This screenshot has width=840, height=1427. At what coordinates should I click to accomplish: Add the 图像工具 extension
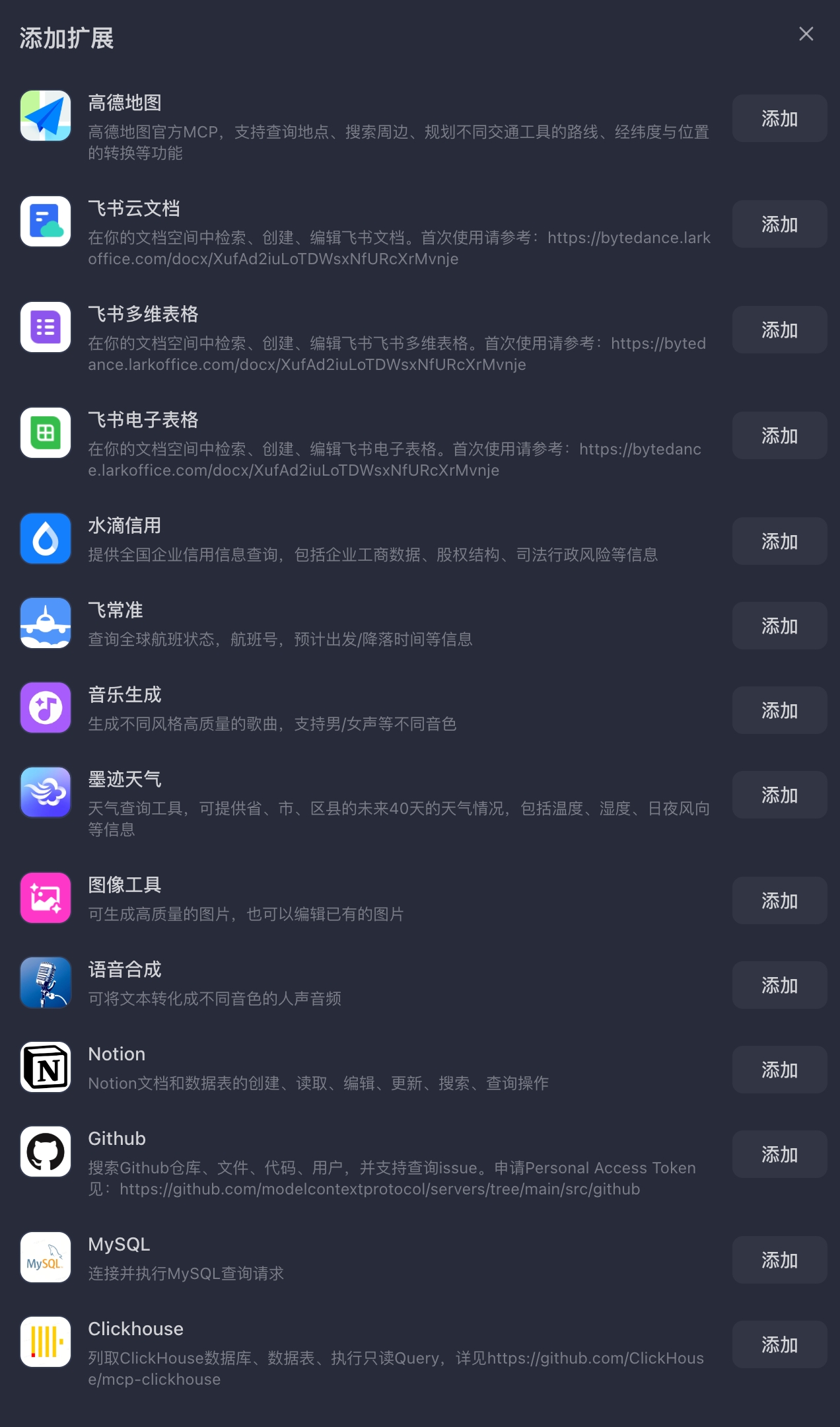[x=779, y=901]
